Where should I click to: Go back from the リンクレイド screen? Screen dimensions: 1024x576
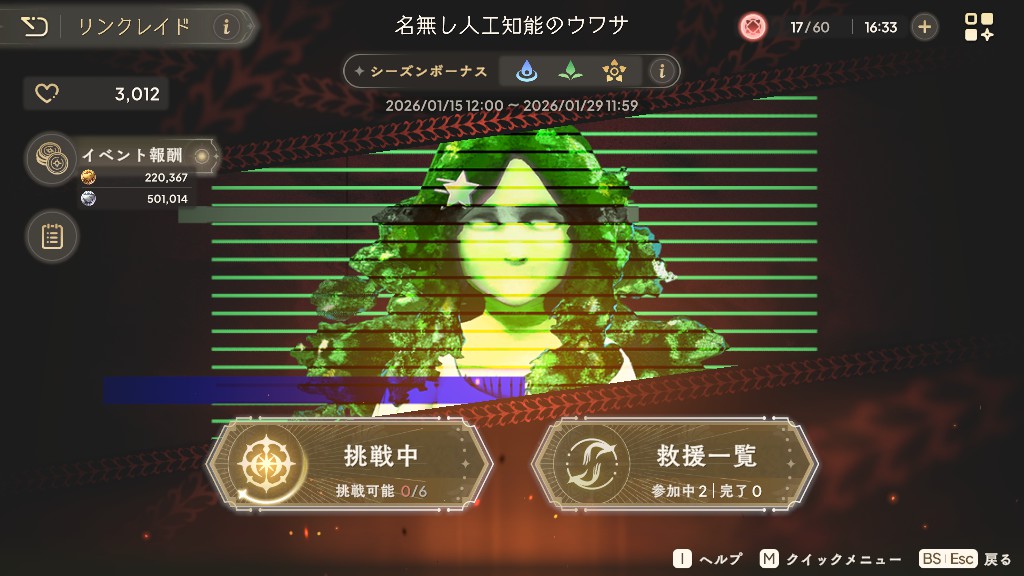(x=35, y=27)
